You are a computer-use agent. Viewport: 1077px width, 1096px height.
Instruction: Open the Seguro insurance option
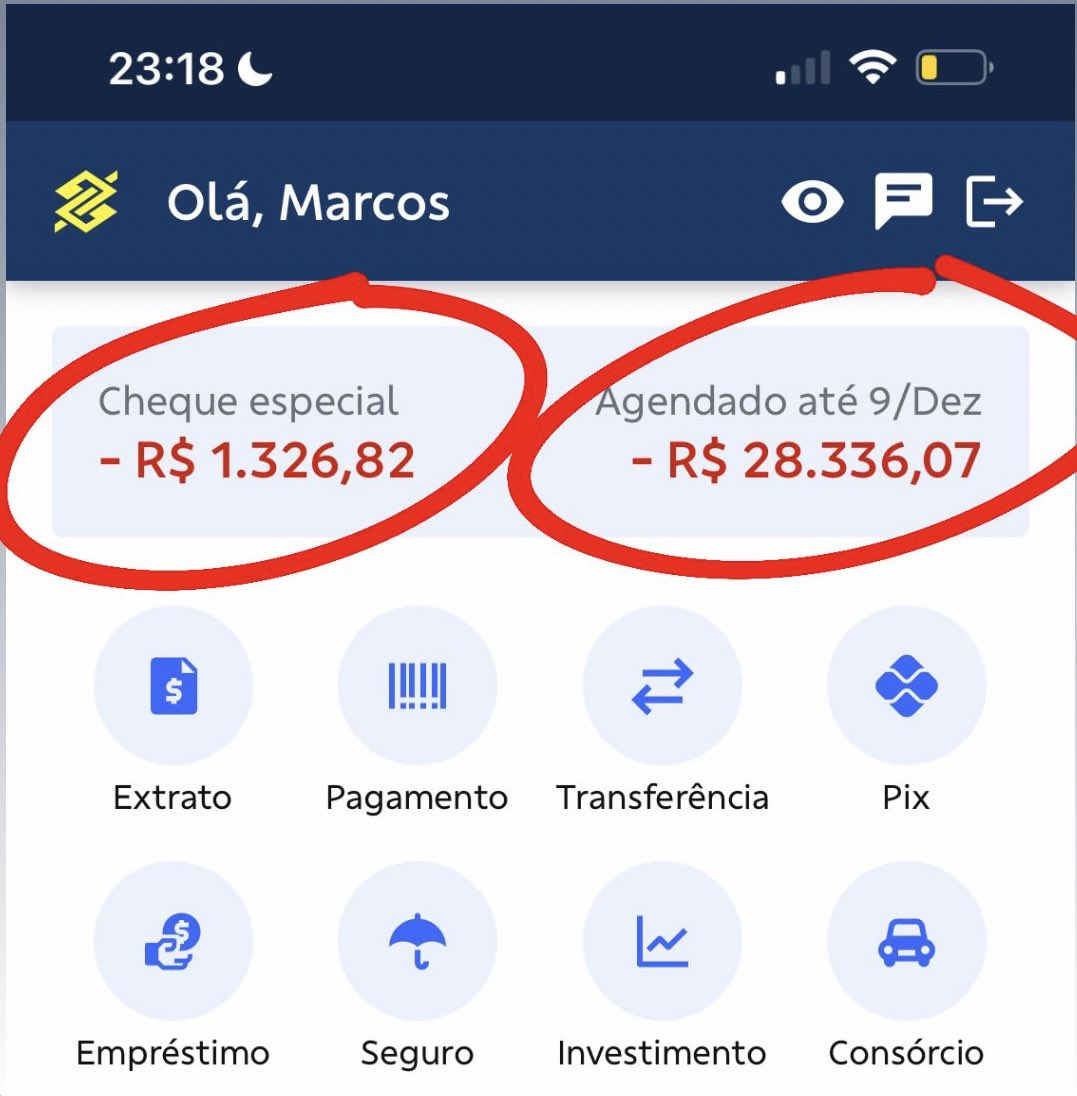click(x=417, y=942)
